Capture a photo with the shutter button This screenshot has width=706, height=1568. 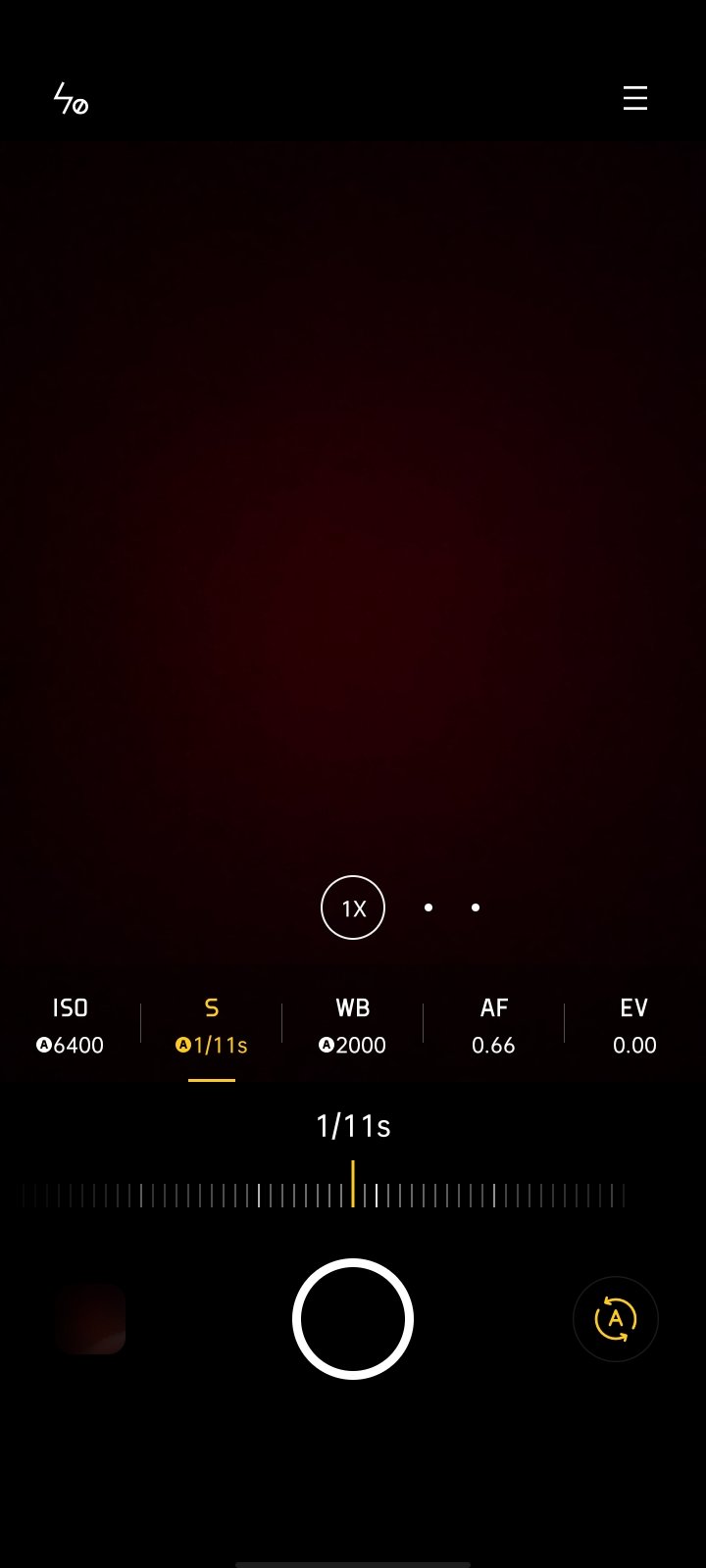tap(353, 1319)
